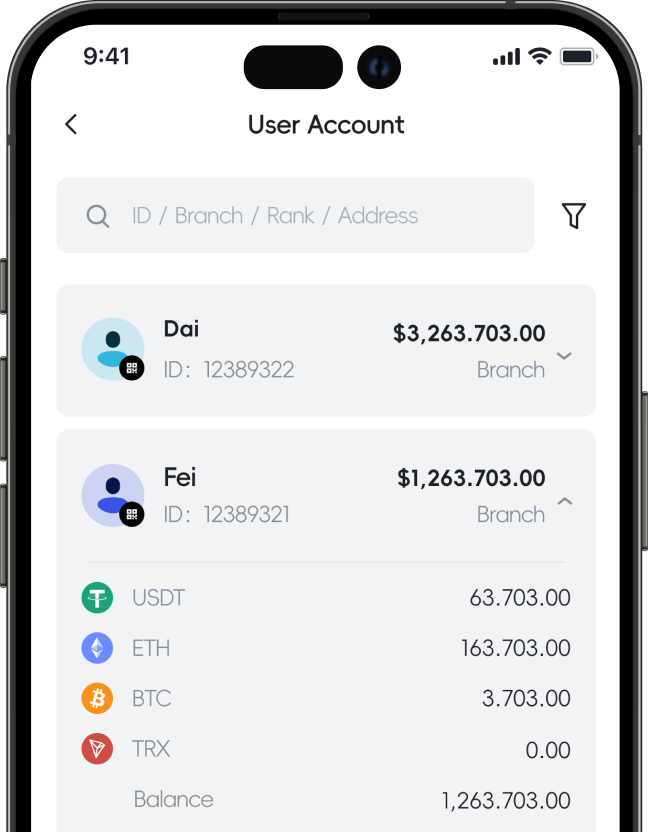Image resolution: width=648 pixels, height=832 pixels.
Task: Show the QR code on Dai's avatar
Action: point(132,368)
